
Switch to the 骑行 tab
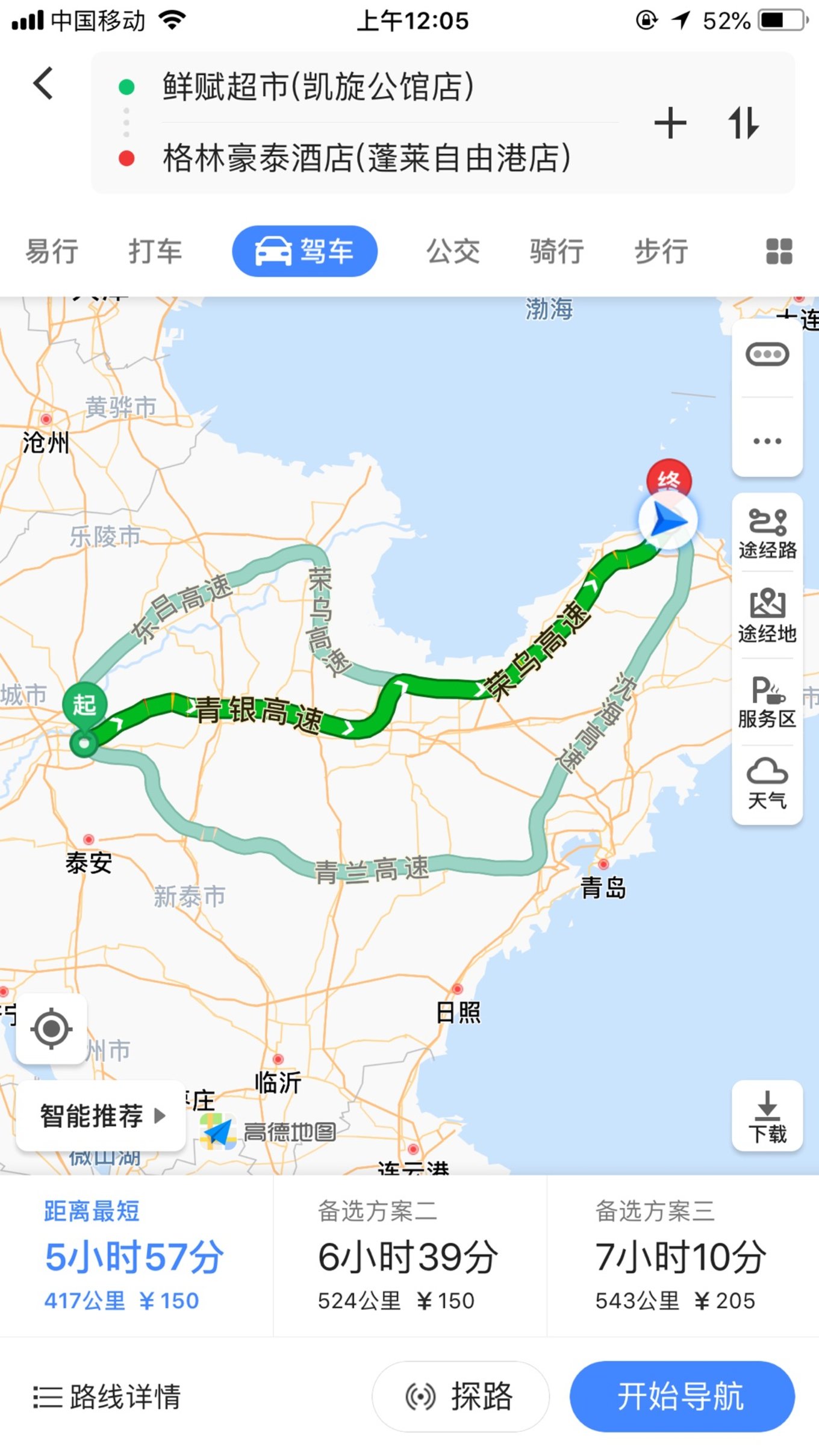pos(556,251)
